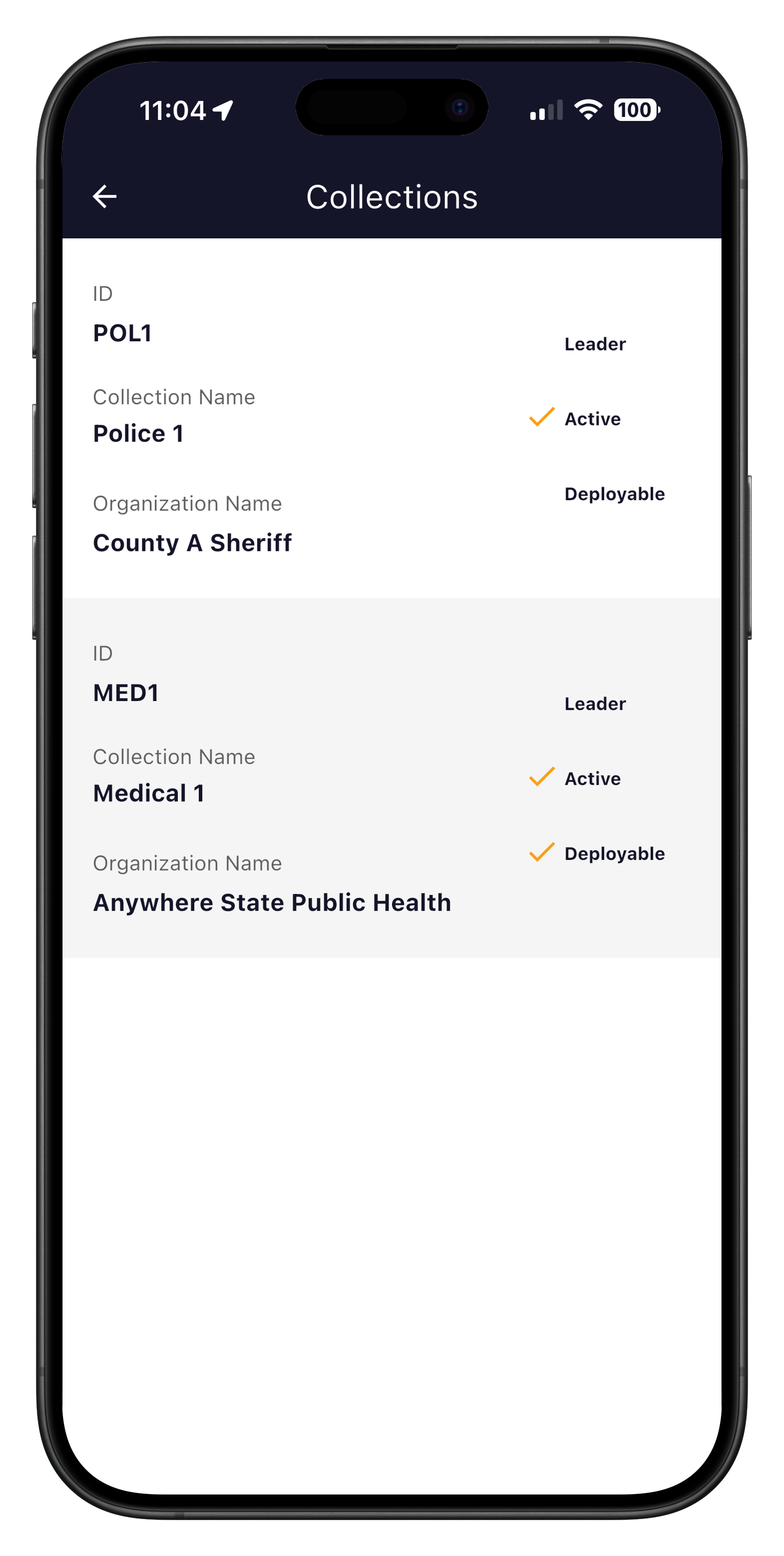Open the Police 1 collection

pyautogui.click(x=138, y=433)
